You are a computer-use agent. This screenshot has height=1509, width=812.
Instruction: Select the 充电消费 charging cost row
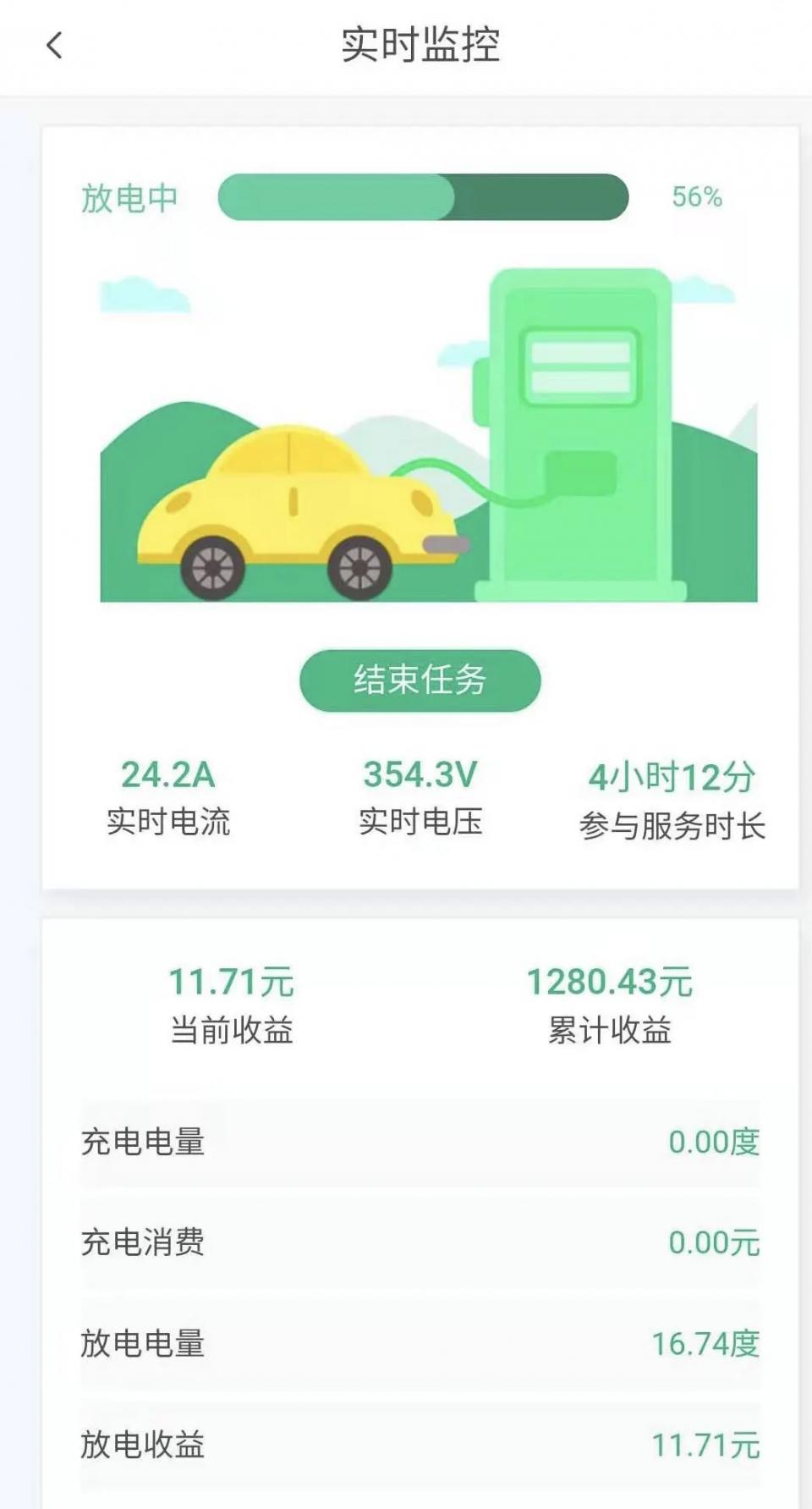coord(420,1242)
